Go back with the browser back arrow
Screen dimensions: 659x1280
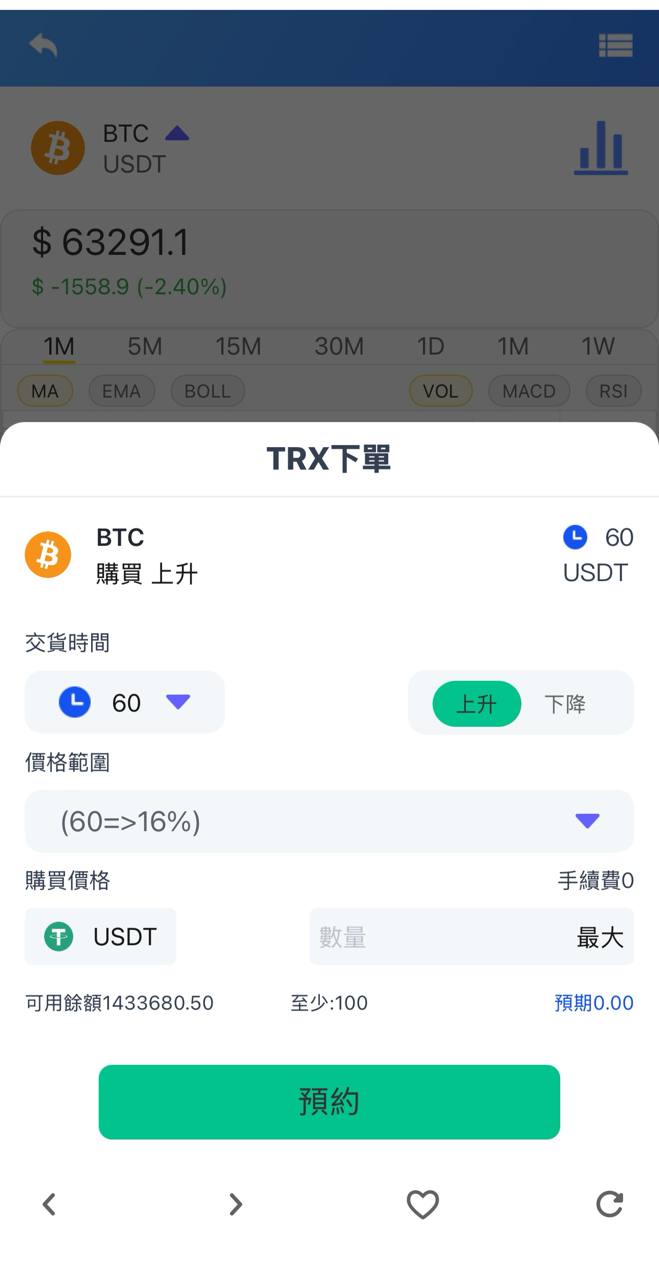[49, 1204]
